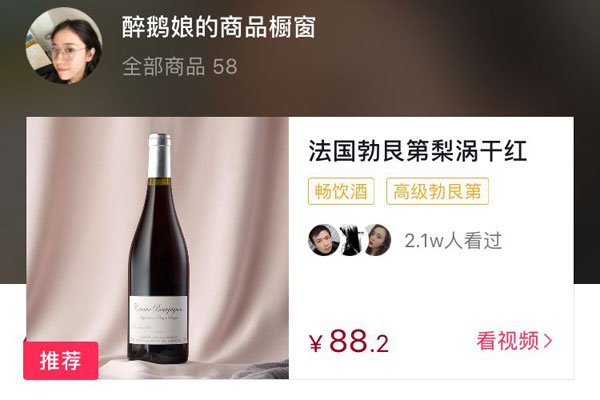Tap 看视频 to watch the product video

coord(514,341)
